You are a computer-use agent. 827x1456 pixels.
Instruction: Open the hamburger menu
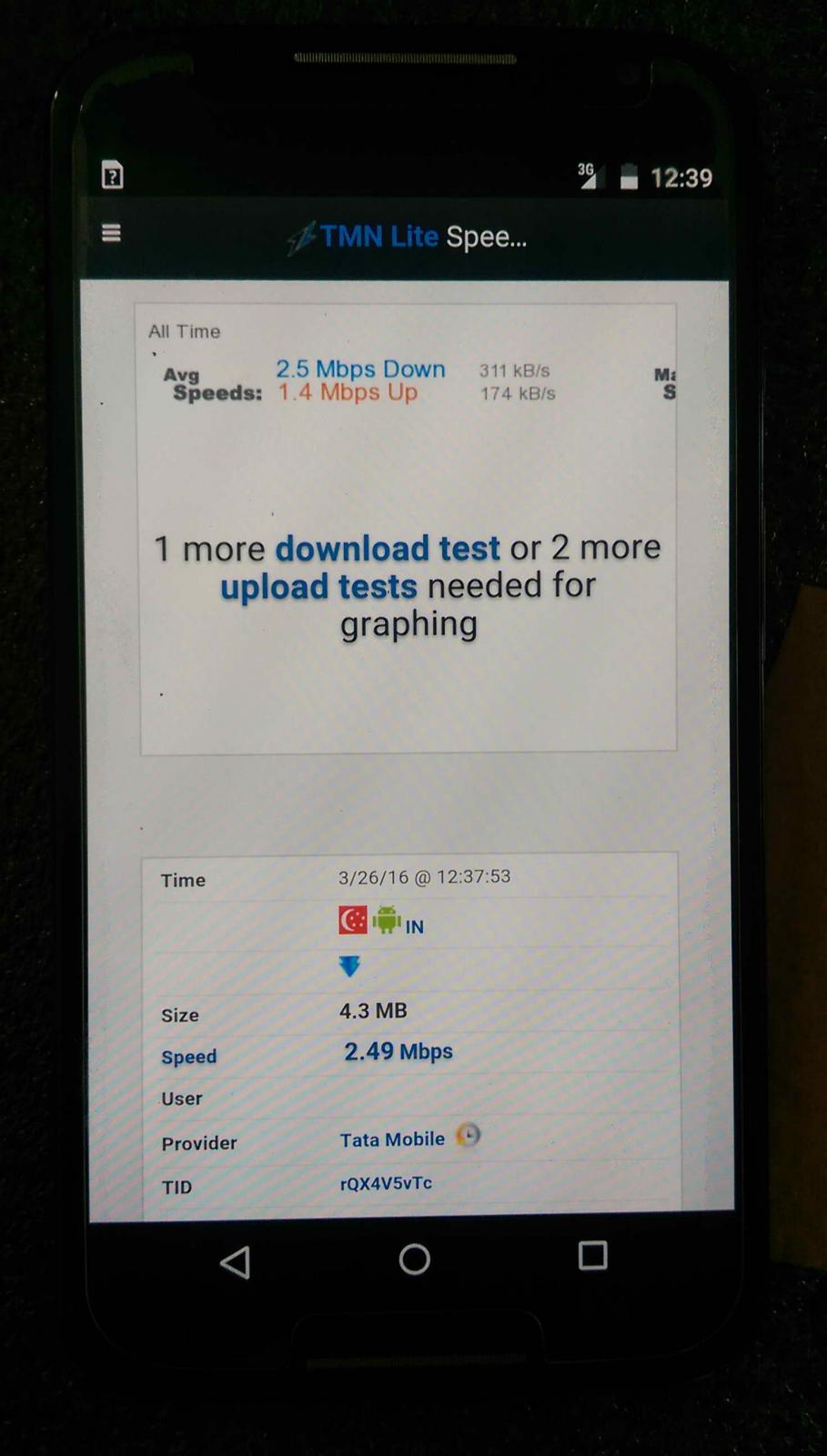coord(111,233)
